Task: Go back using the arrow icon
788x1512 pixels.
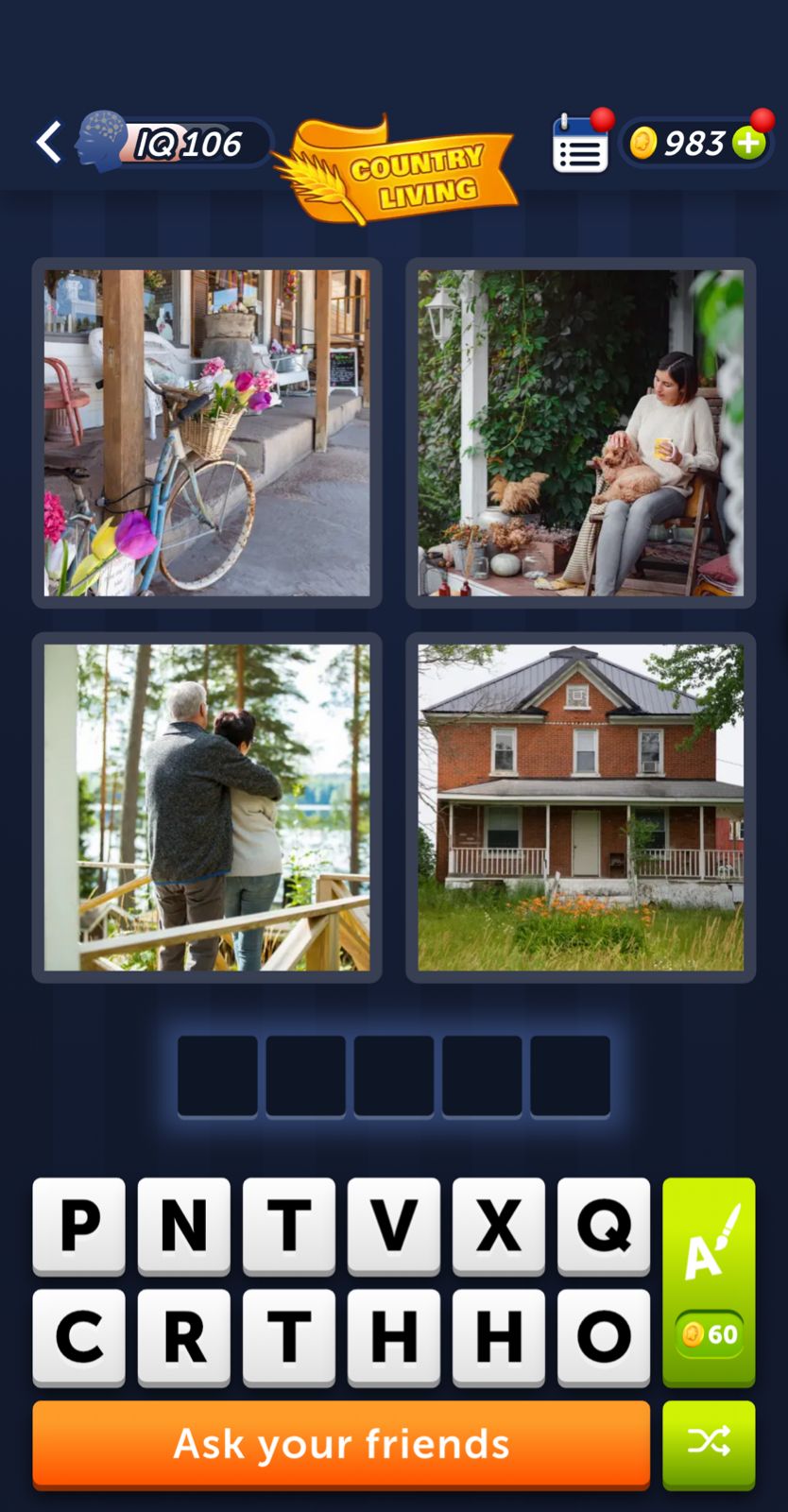Action: pos(49,143)
